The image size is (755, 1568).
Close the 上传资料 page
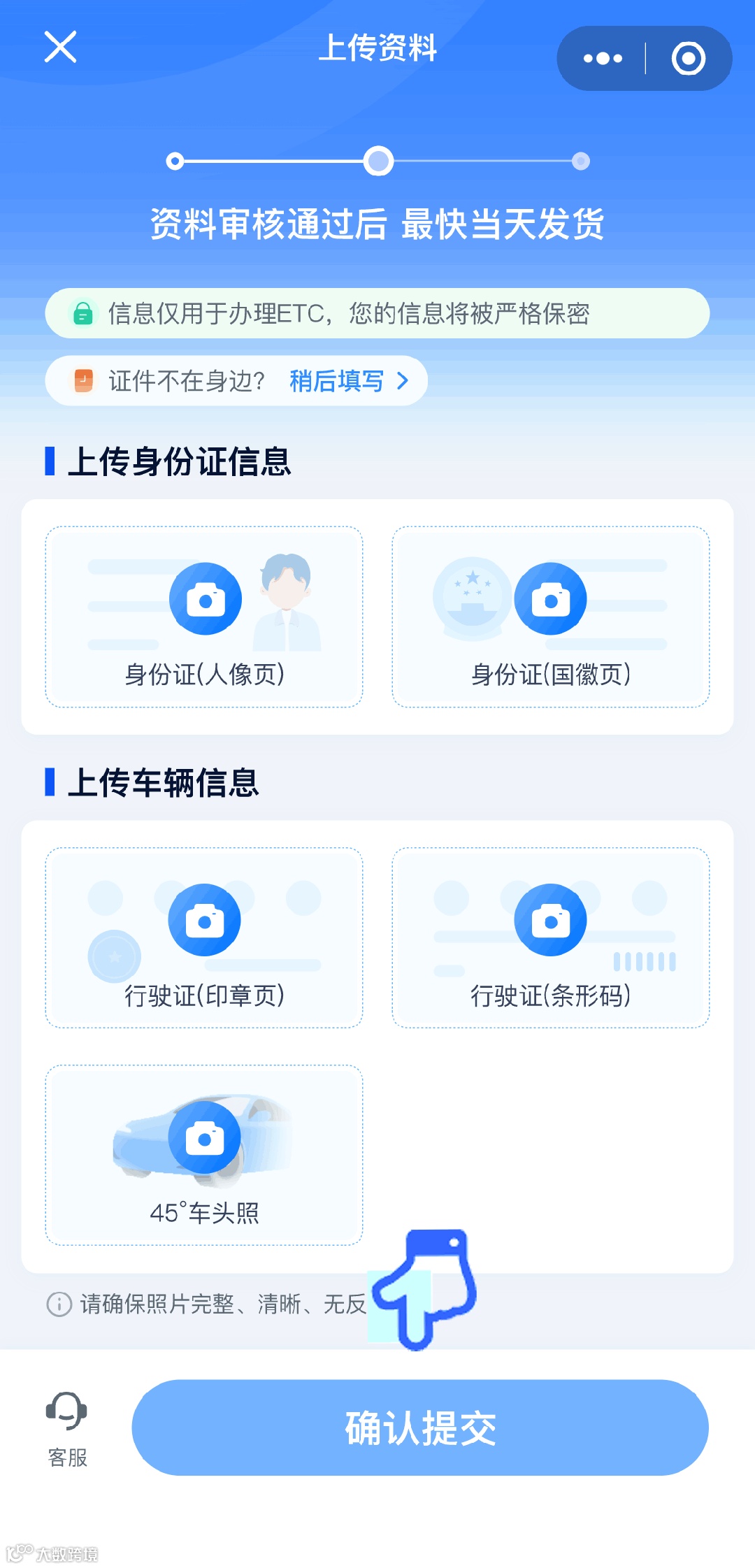click(x=60, y=48)
